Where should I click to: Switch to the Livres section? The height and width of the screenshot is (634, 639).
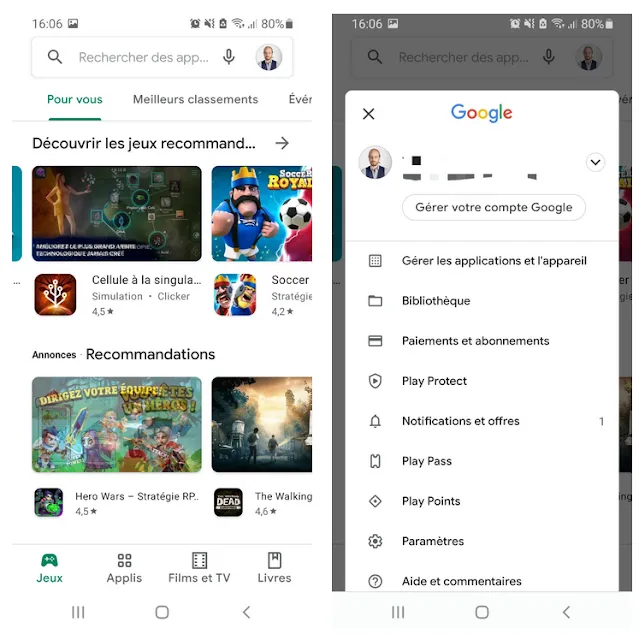[274, 567]
